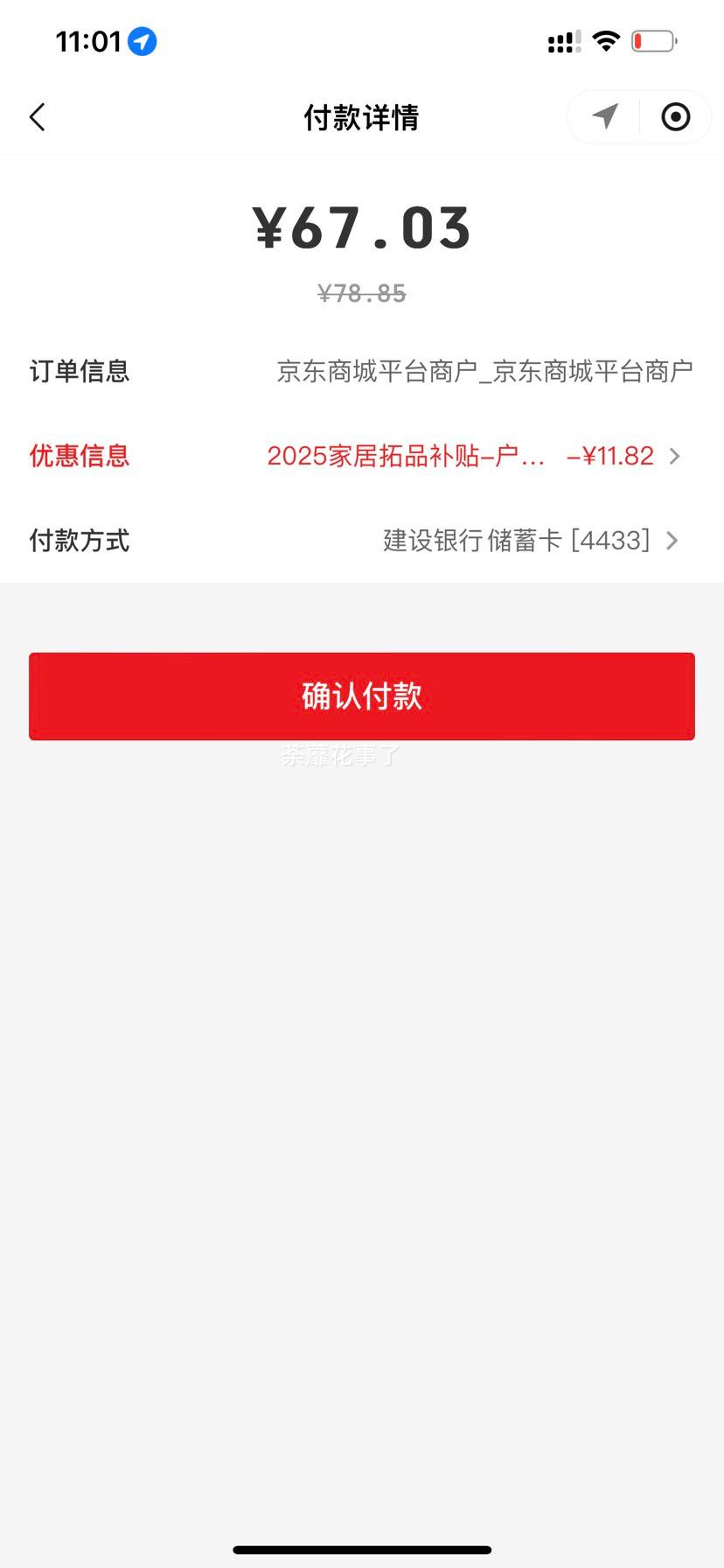Tap the circular close-target icon in the capsule
The height and width of the screenshot is (1568, 724).
tap(675, 116)
